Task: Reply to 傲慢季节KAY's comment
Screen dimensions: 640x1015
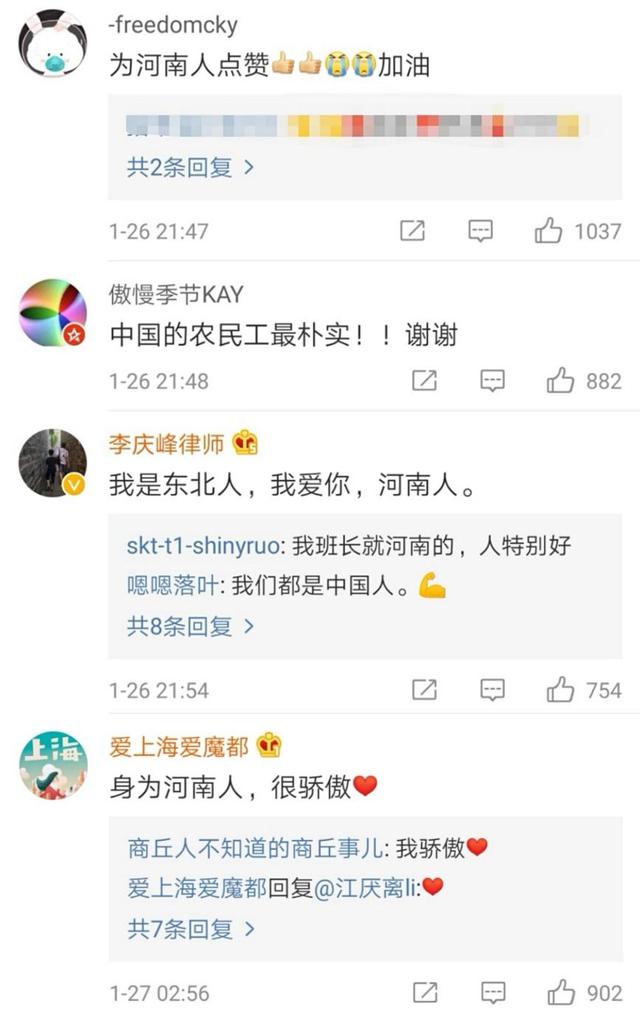Action: click(x=492, y=381)
